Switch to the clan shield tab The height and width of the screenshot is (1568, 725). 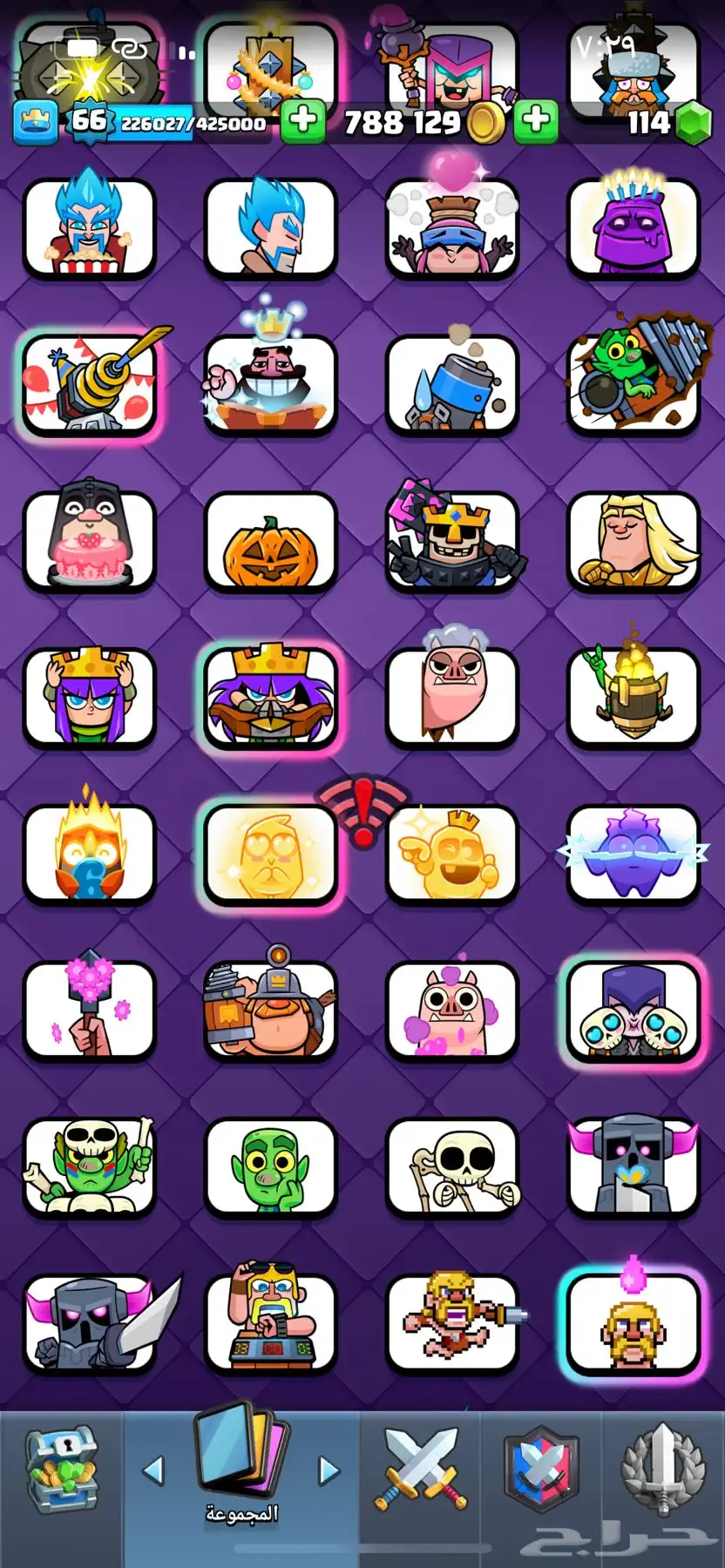[541, 1470]
